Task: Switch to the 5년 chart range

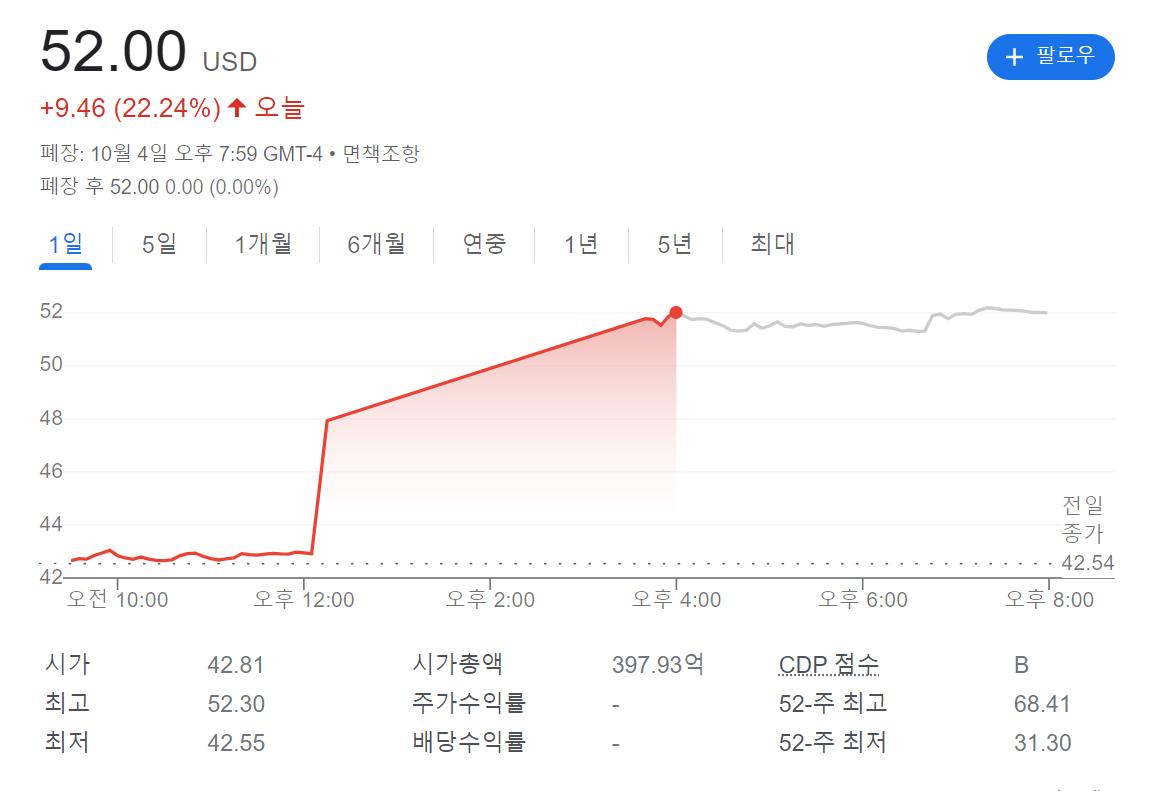Action: point(675,244)
